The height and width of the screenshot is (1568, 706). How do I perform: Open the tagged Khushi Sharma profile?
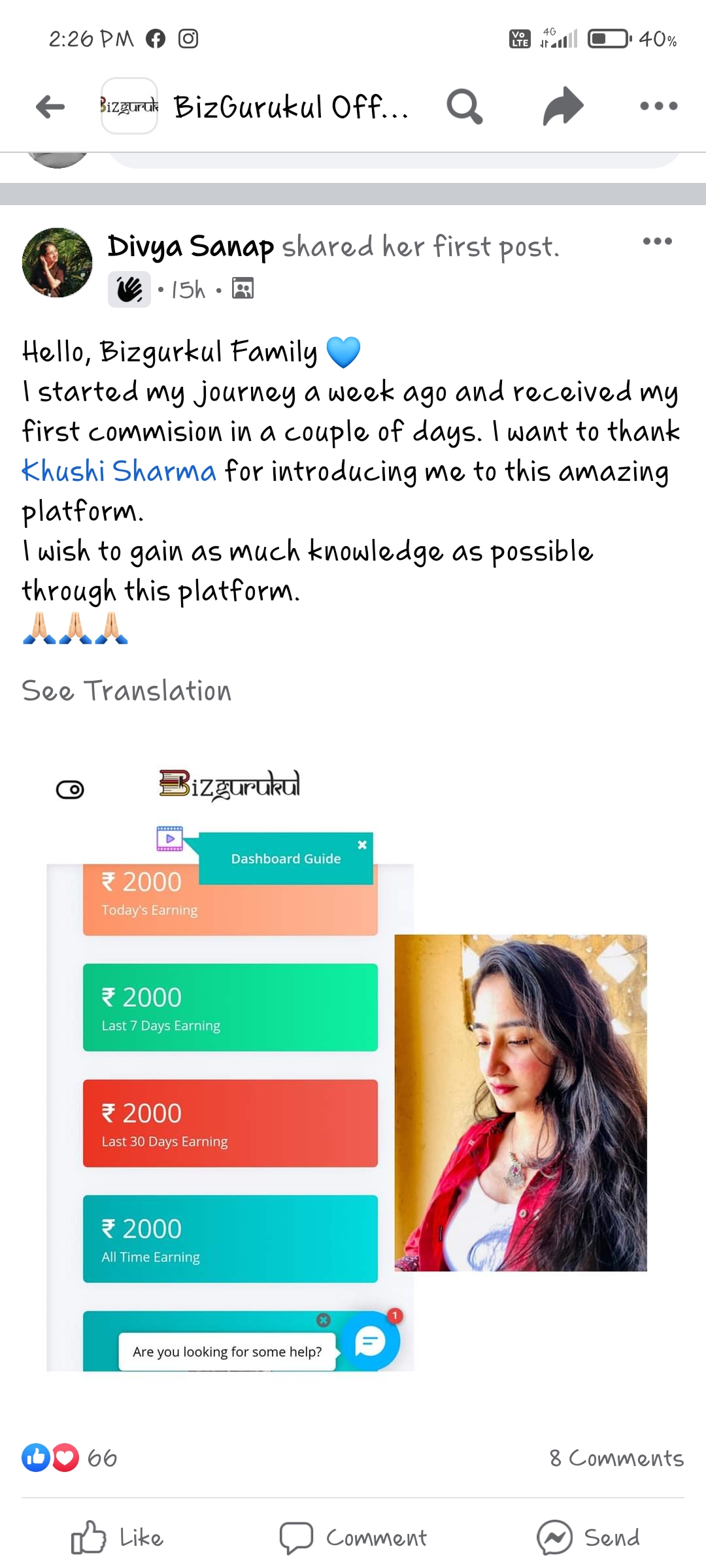(x=119, y=471)
